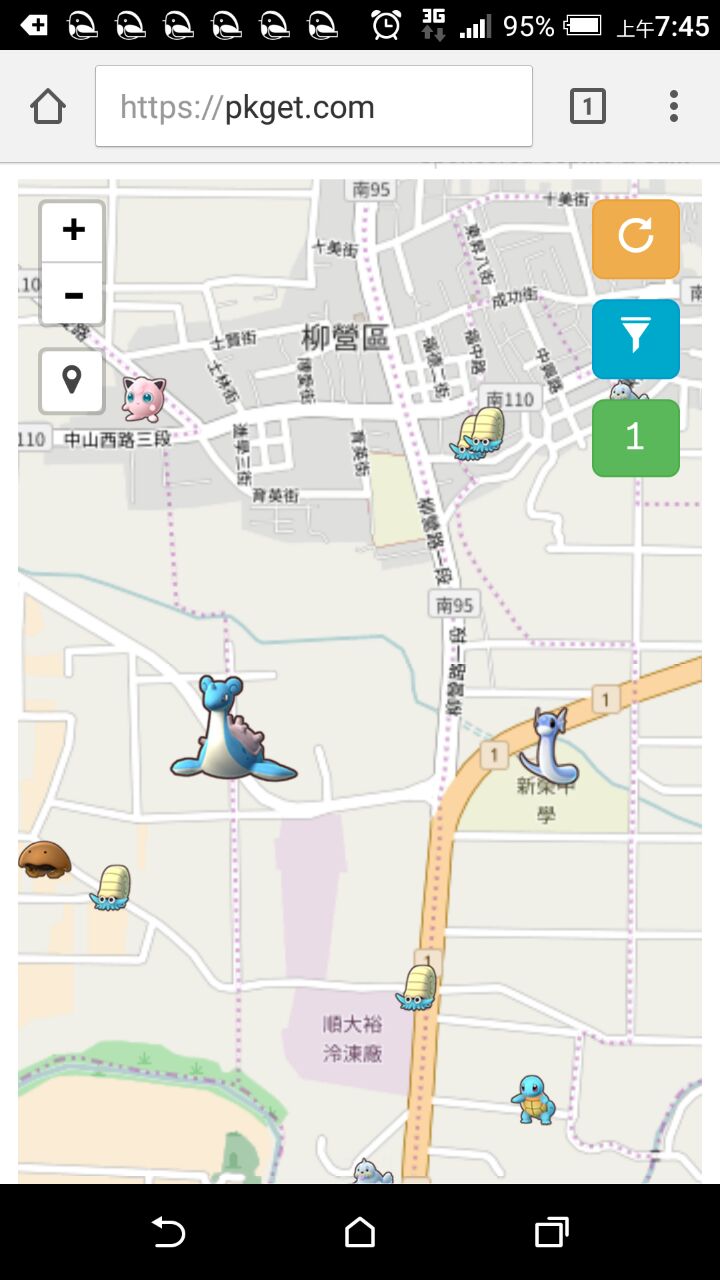The height and width of the screenshot is (1280, 720).
Task: Select the Jigglypuff marker on the map
Action: [143, 398]
